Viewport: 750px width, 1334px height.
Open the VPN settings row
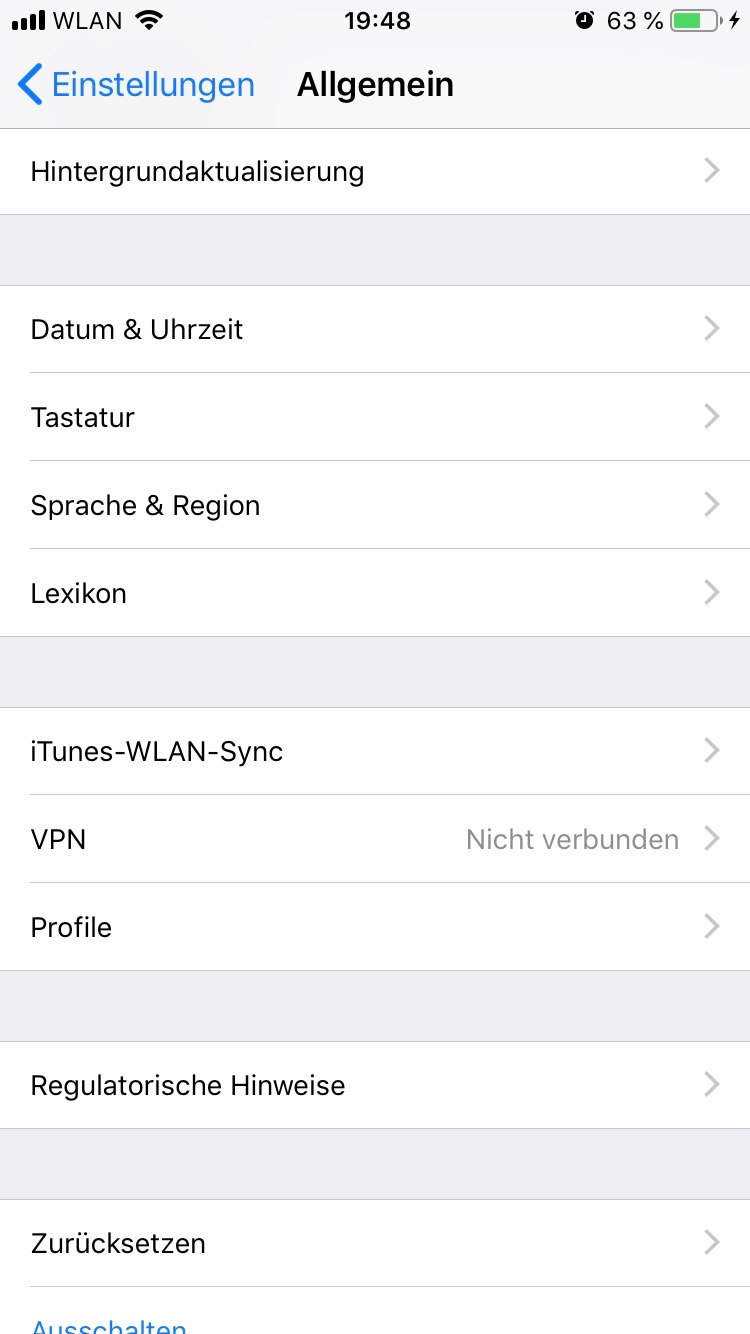375,839
